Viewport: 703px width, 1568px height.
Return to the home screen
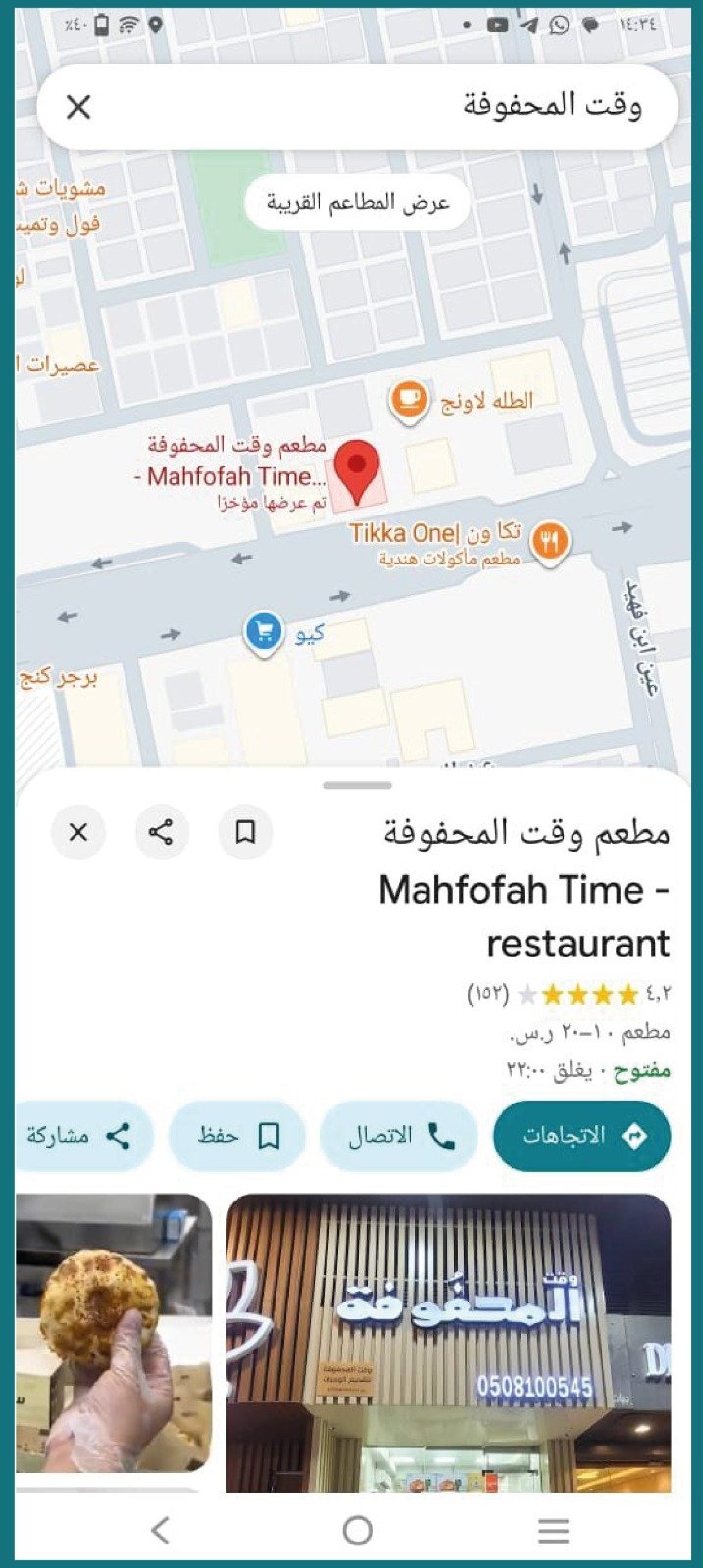(x=357, y=1530)
